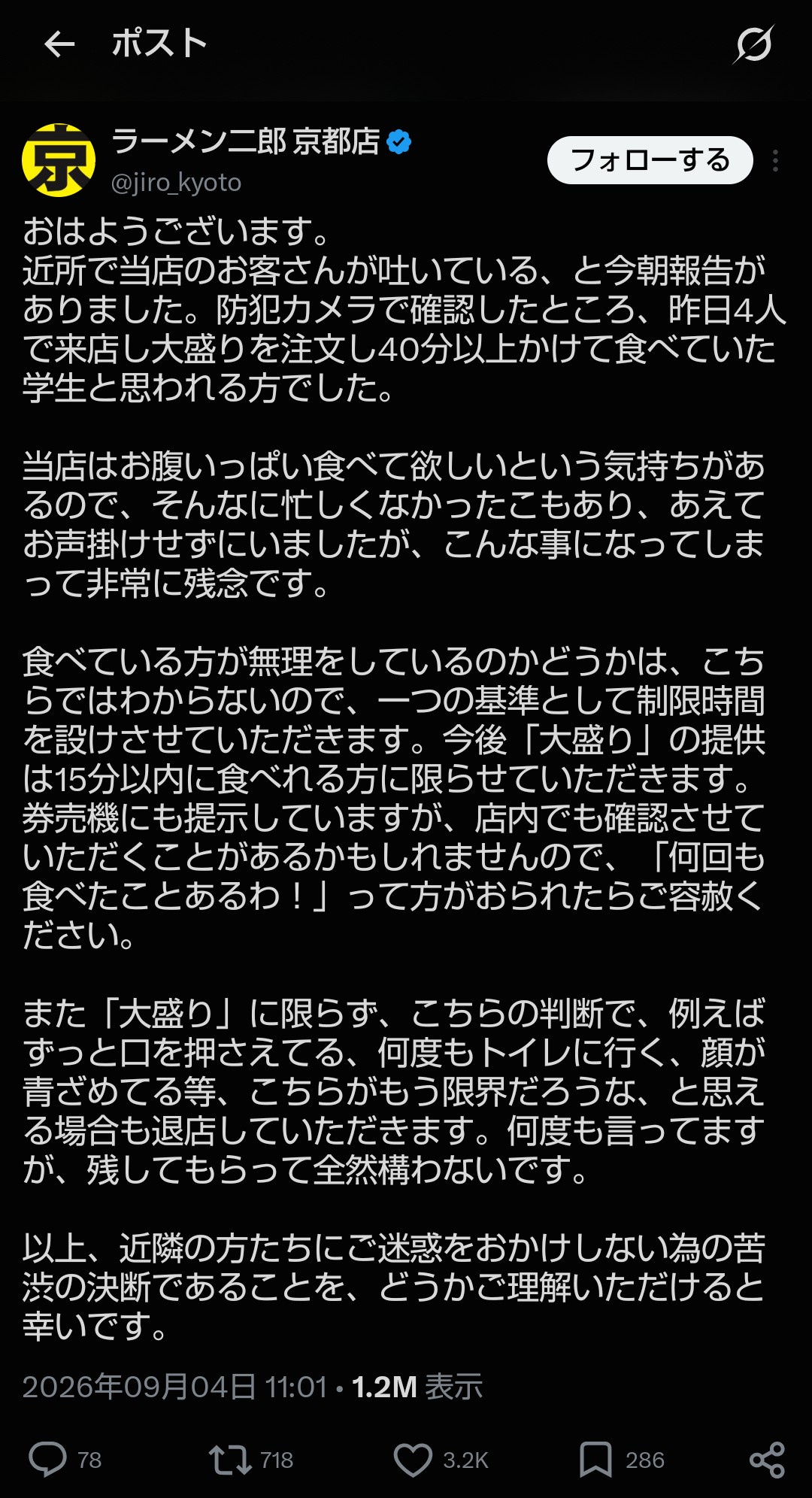Go back using the arrow

tap(59, 44)
